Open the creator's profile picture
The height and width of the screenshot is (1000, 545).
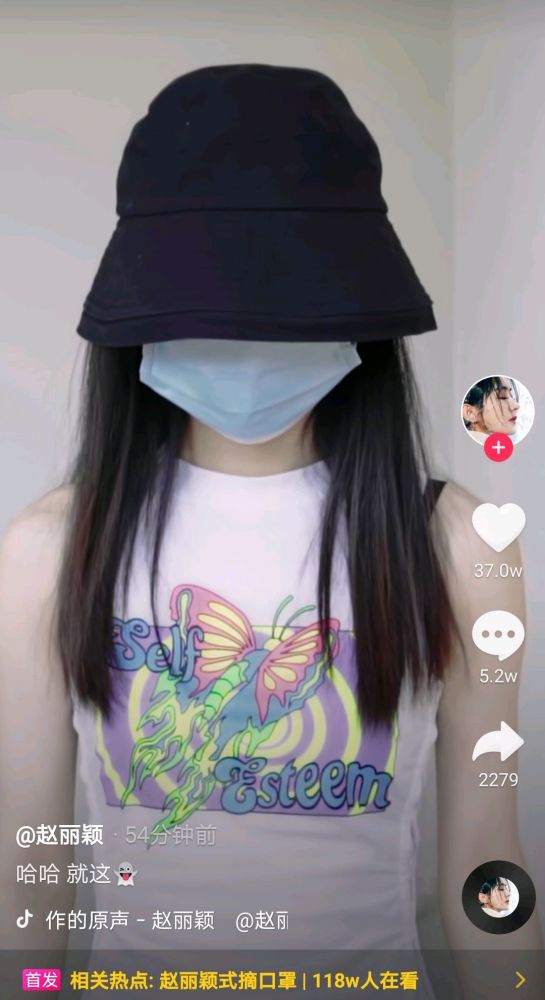(498, 410)
